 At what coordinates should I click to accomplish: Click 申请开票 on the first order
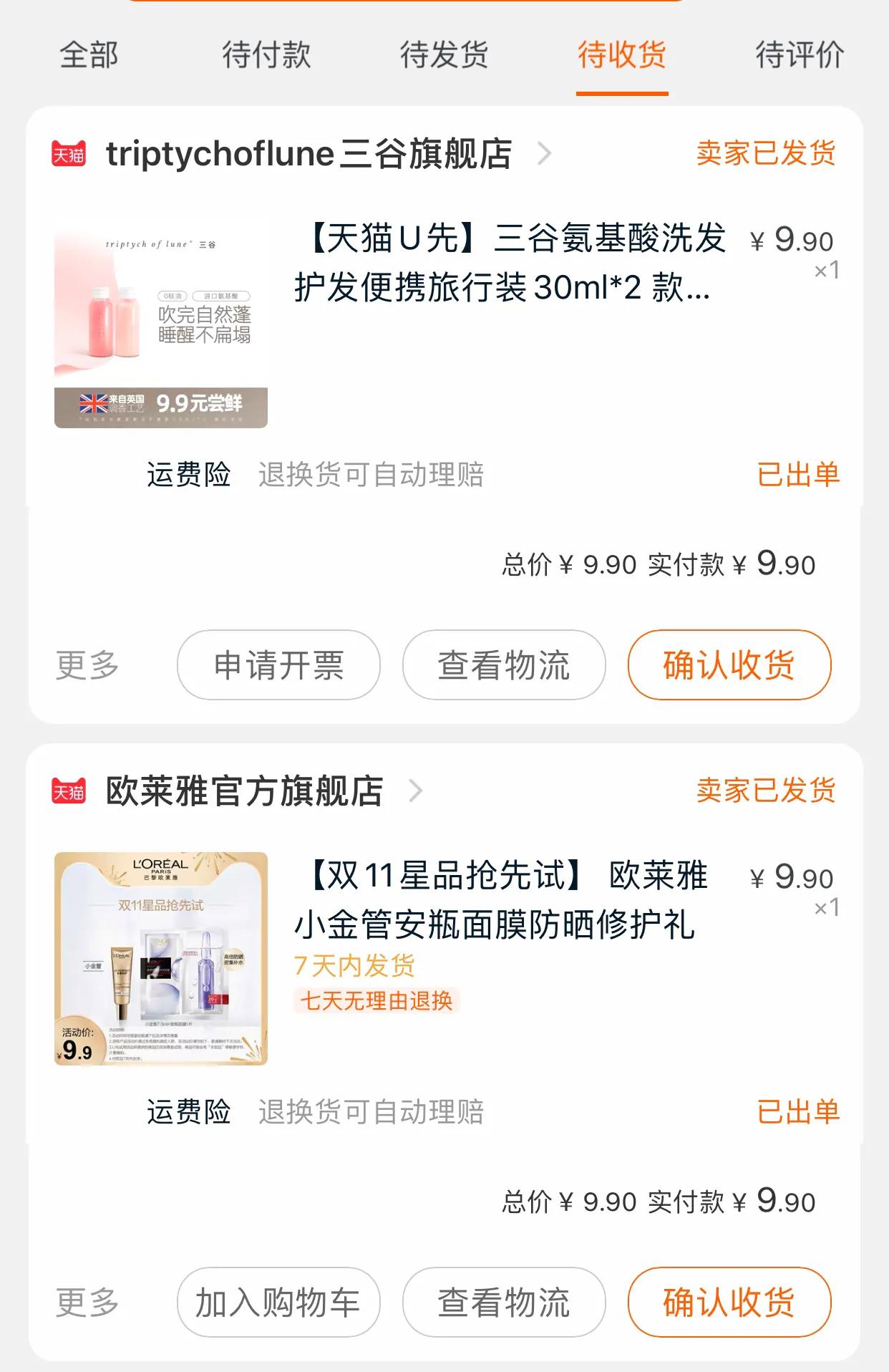pos(278,665)
